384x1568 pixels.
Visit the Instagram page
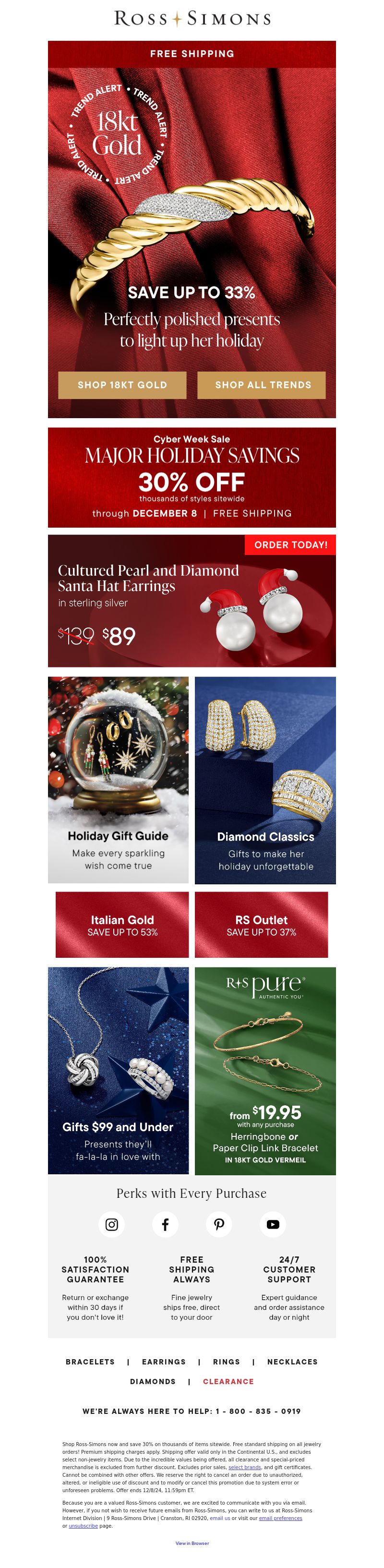(x=112, y=1224)
